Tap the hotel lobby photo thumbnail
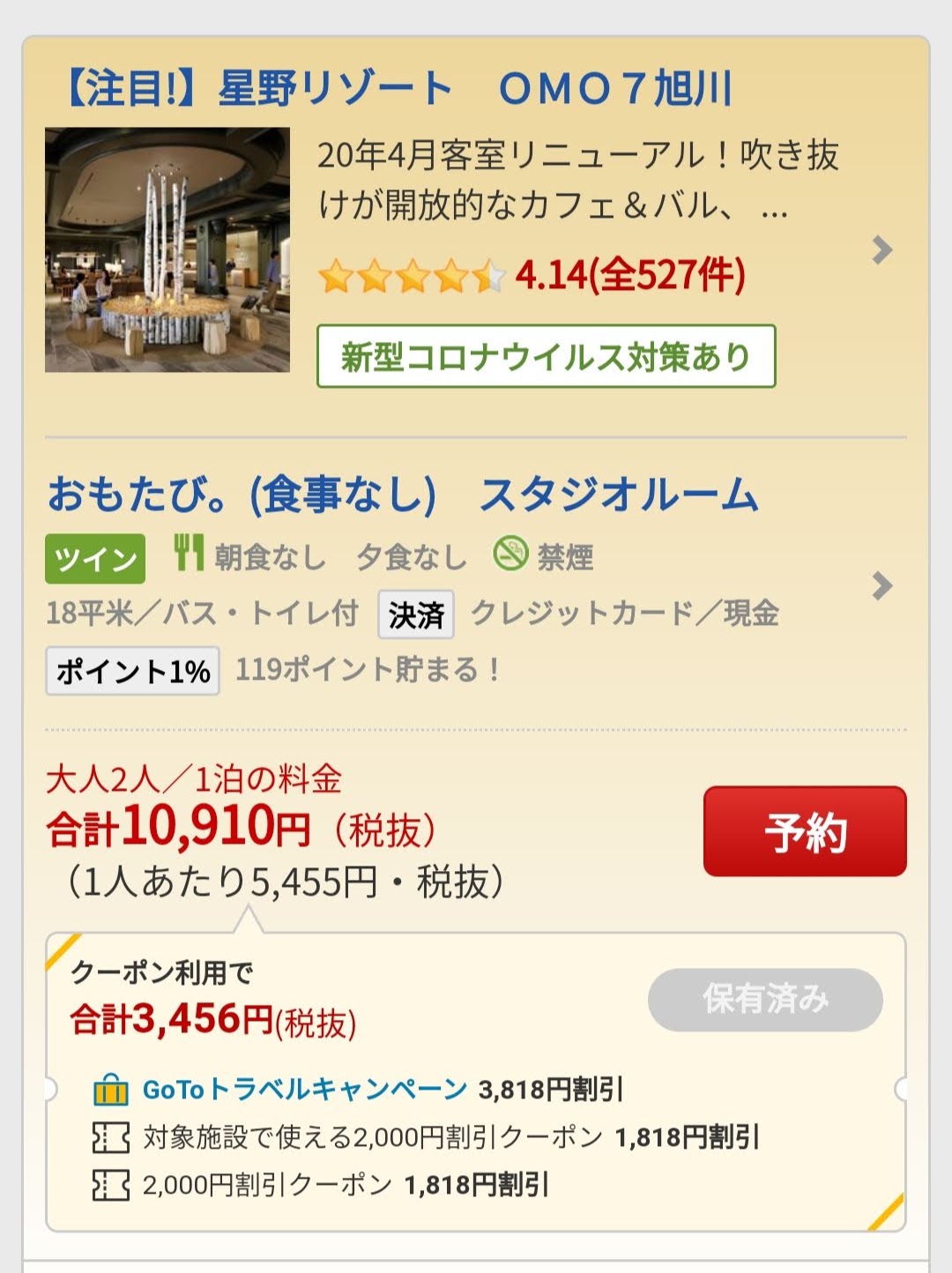The height and width of the screenshot is (1273, 952). tap(167, 249)
